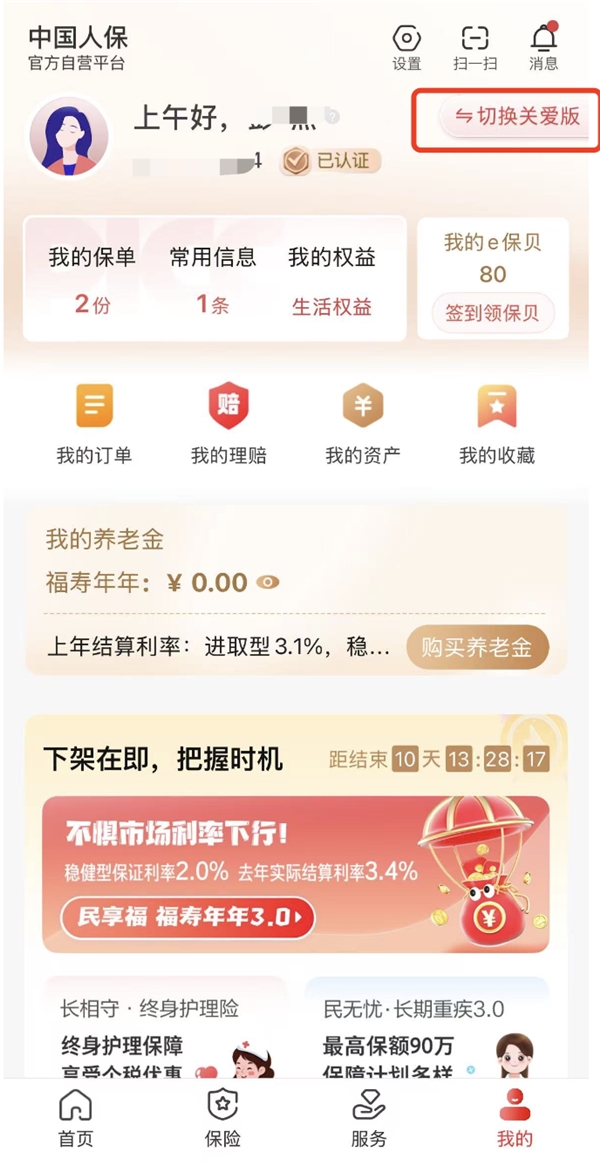Image resolution: width=600 pixels, height=1165 pixels.
Task: Tap the profile avatar
Action: coord(69,137)
